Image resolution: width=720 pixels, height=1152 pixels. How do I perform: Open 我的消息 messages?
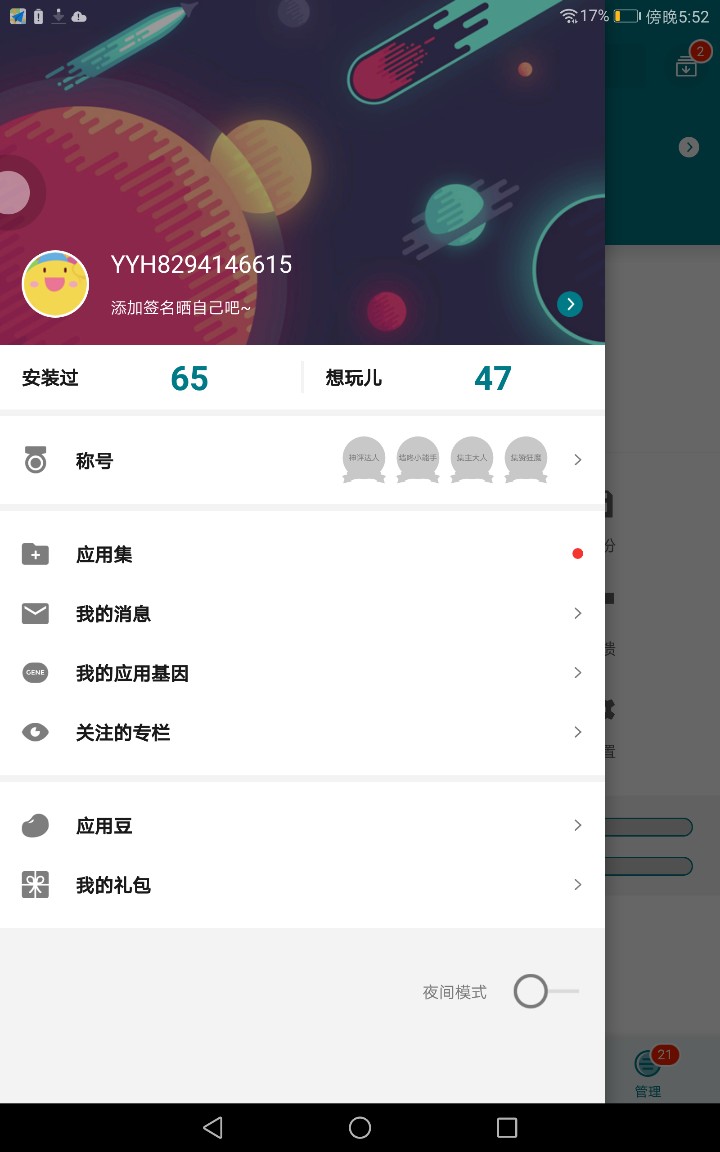pos(302,613)
